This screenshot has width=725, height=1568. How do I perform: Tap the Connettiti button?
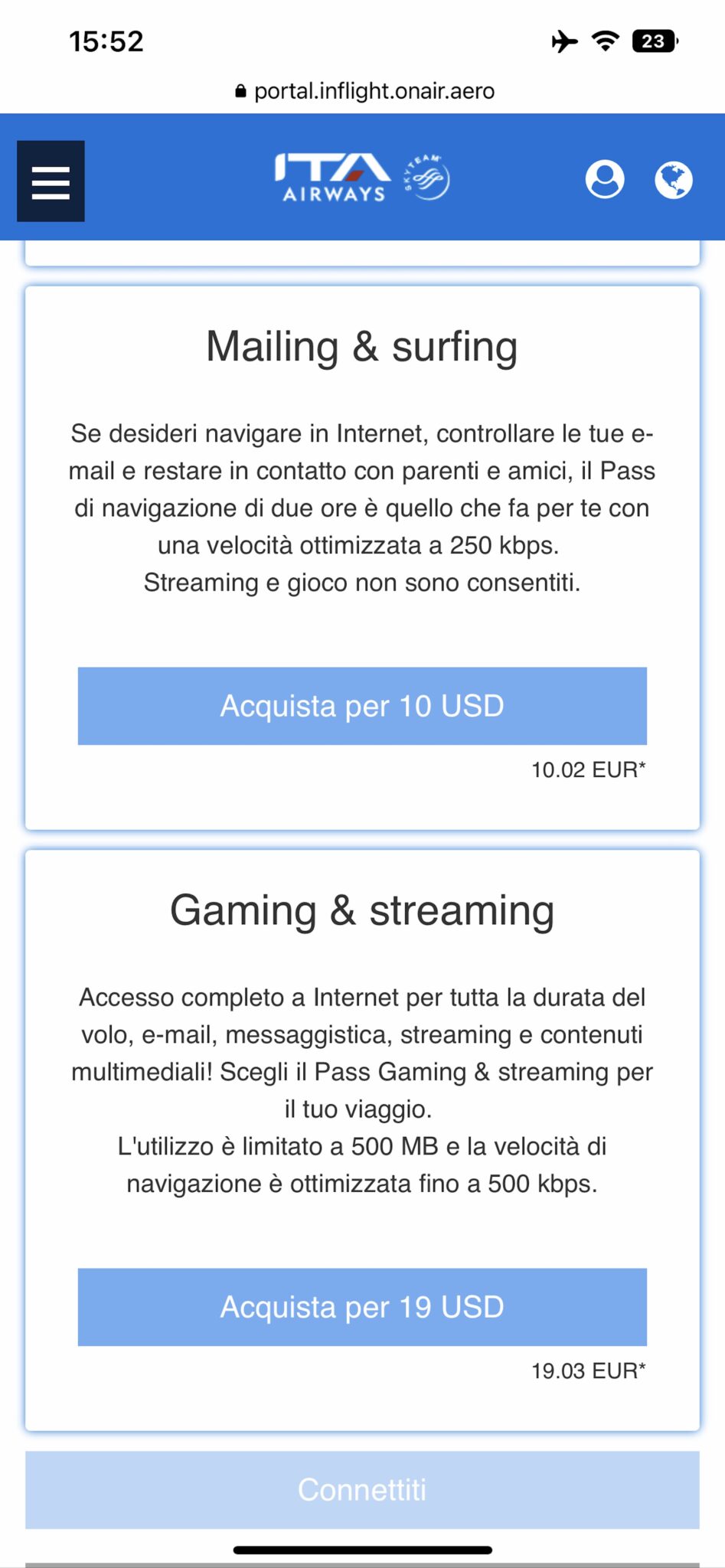(x=362, y=1490)
